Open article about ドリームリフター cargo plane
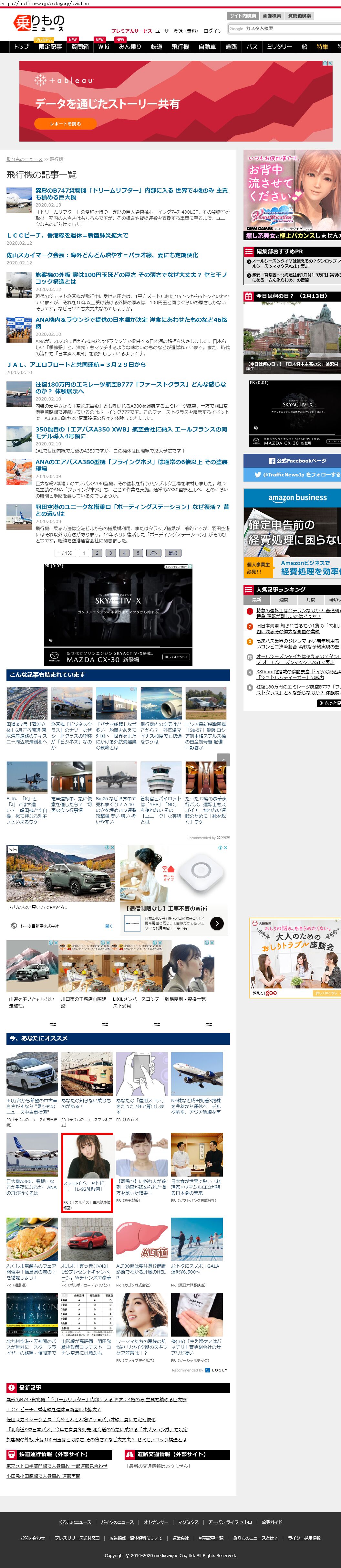 click(131, 194)
